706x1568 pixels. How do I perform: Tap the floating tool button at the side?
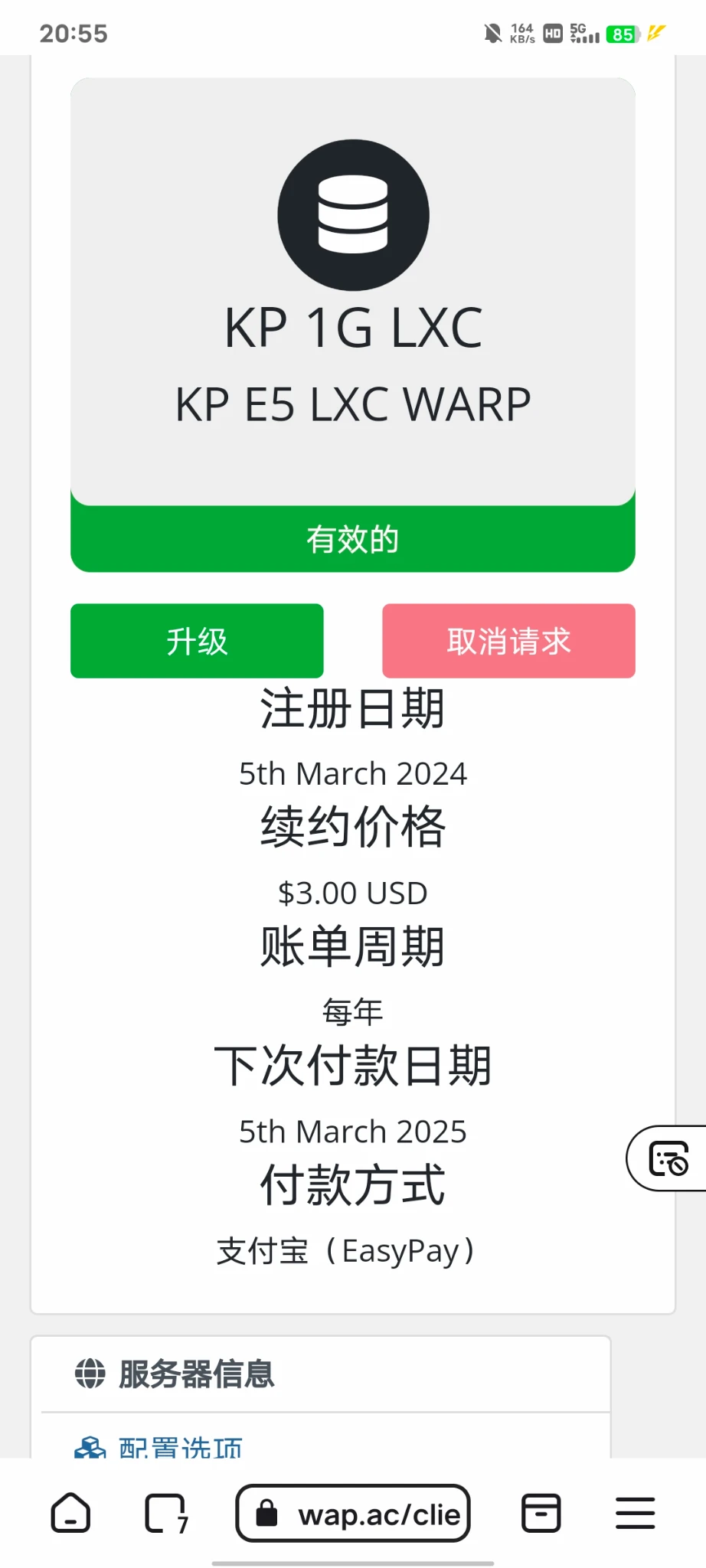point(668,1158)
